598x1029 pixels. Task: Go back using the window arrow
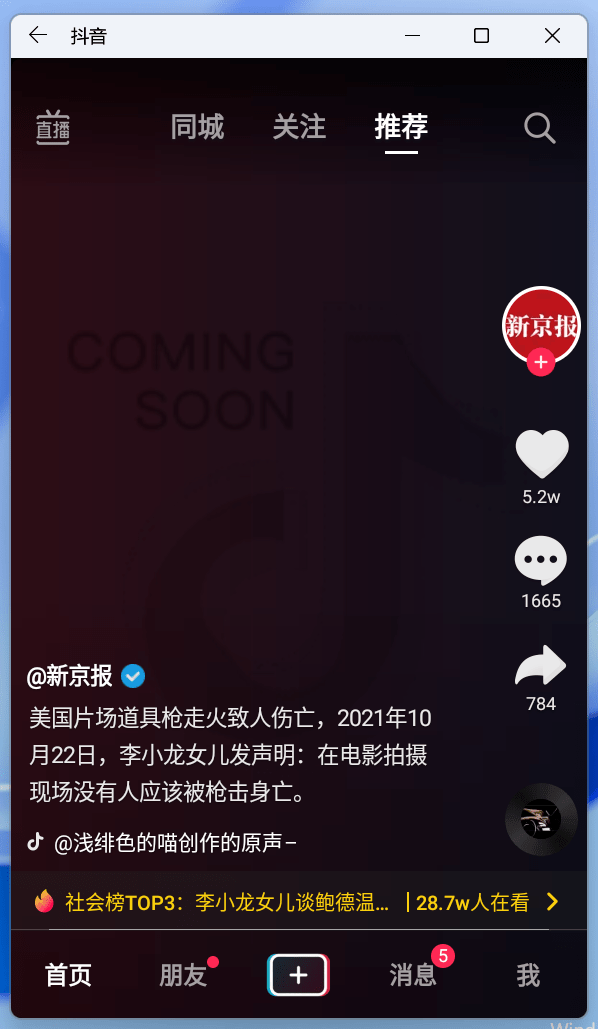pos(38,35)
